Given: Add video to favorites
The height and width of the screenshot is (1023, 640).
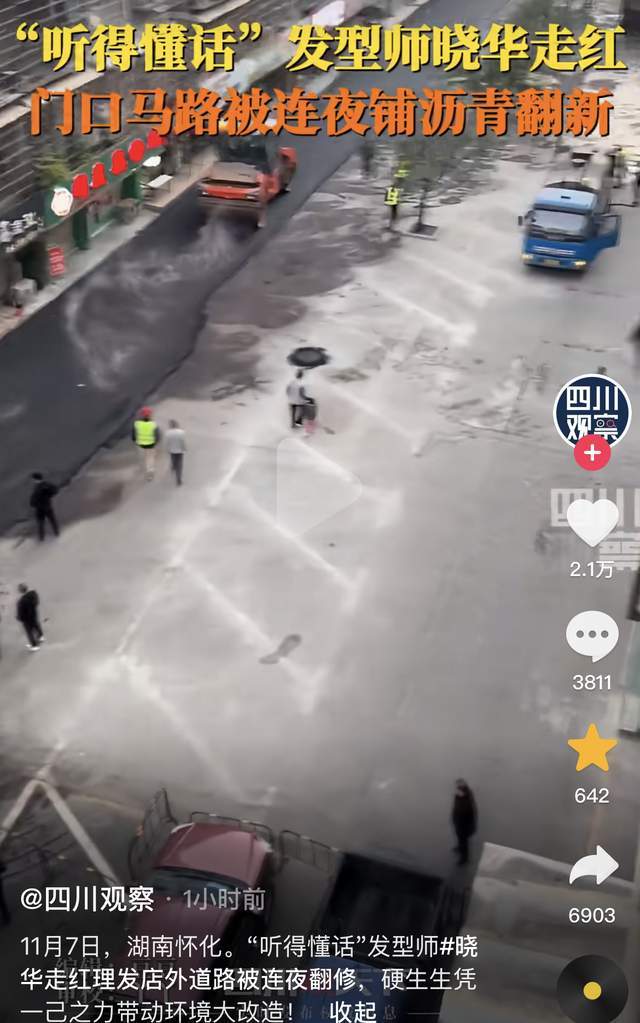Looking at the screenshot, I should [x=592, y=749].
